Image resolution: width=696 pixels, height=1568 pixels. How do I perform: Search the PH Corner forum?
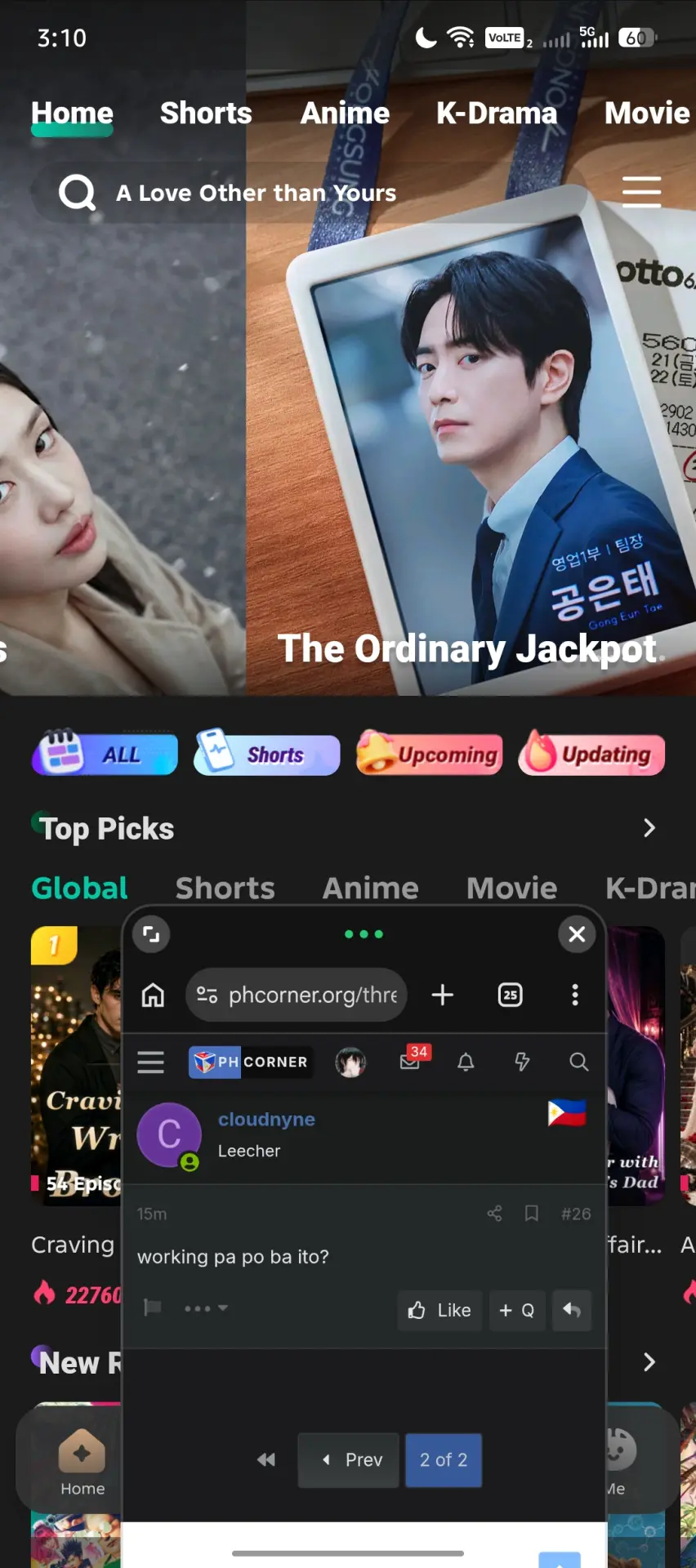(578, 1062)
